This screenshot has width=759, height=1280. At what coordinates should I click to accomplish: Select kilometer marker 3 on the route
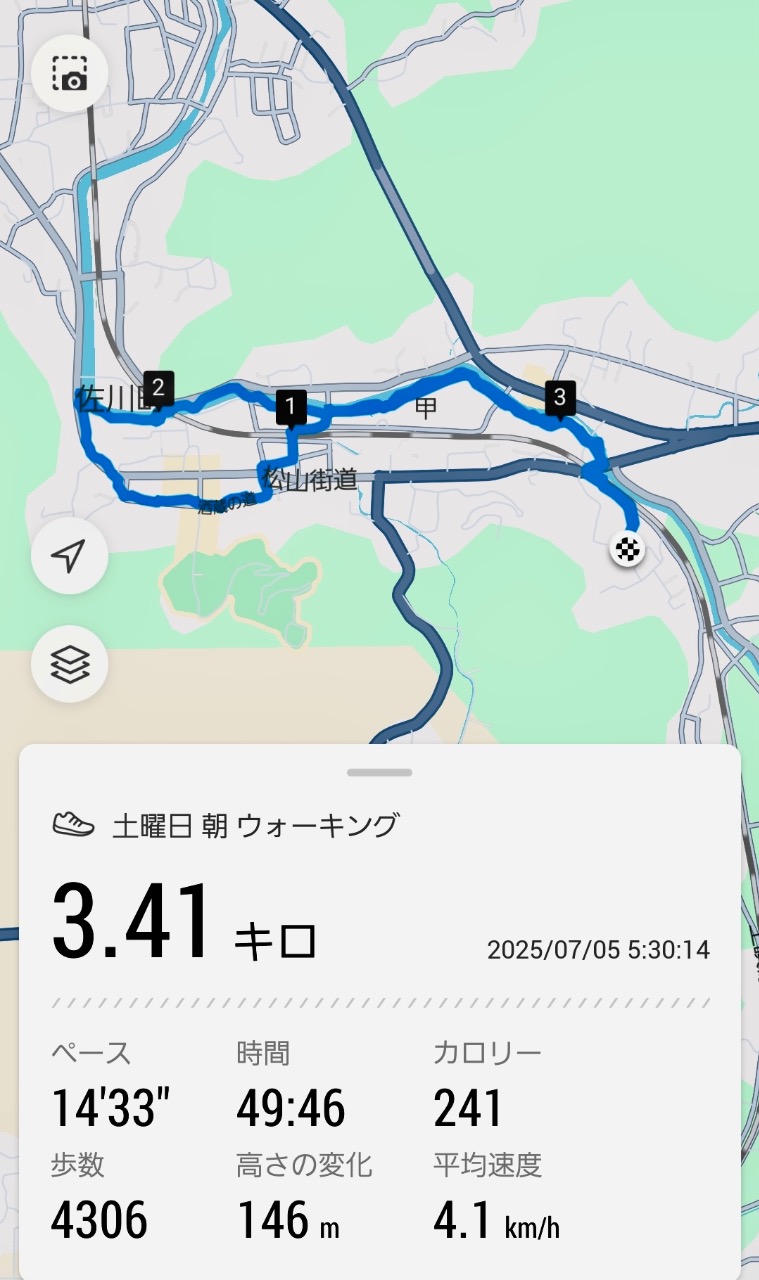tap(559, 399)
